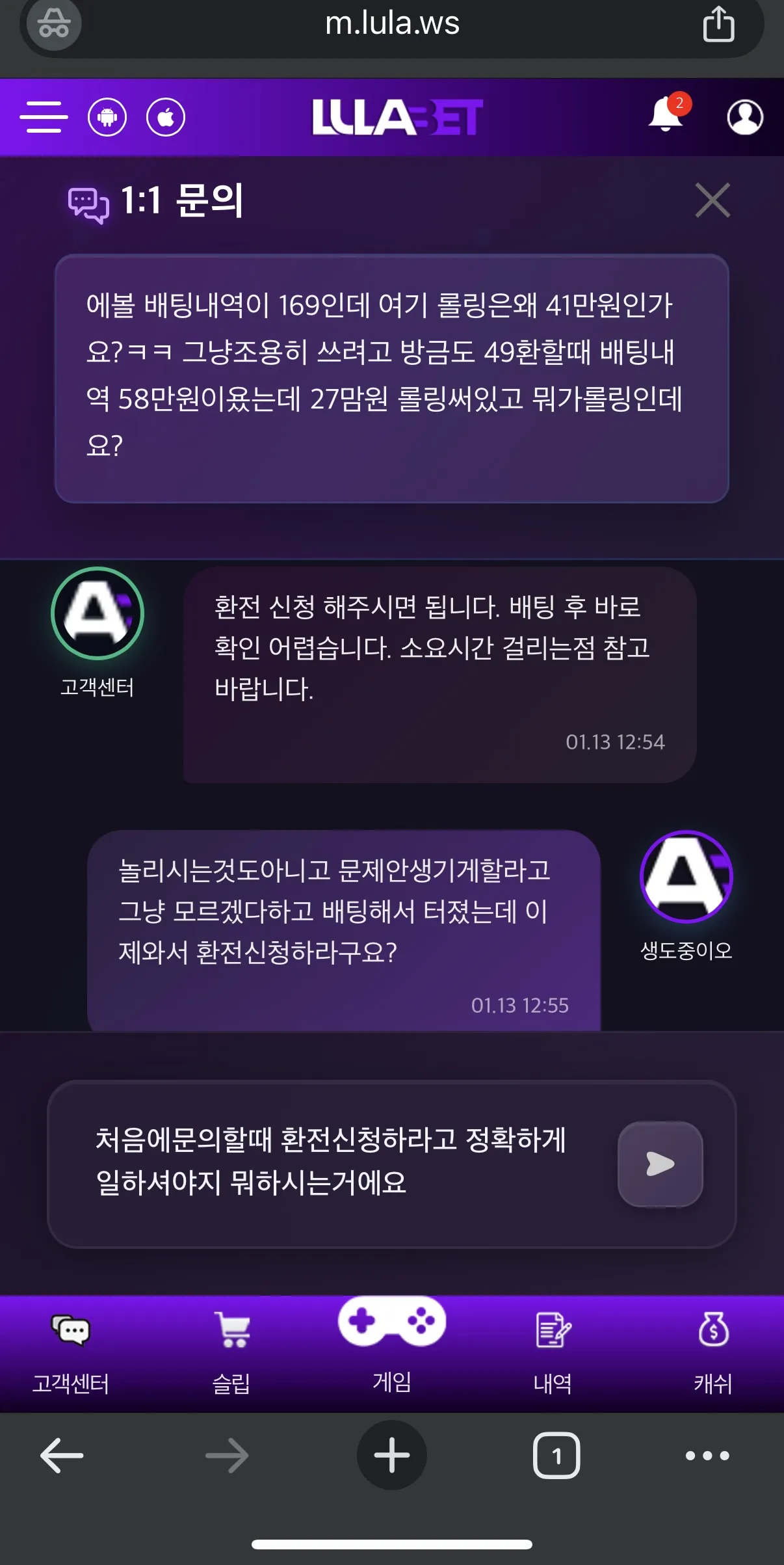Close the 1:1 문의 panel
This screenshot has height=1565, width=784.
(712, 200)
